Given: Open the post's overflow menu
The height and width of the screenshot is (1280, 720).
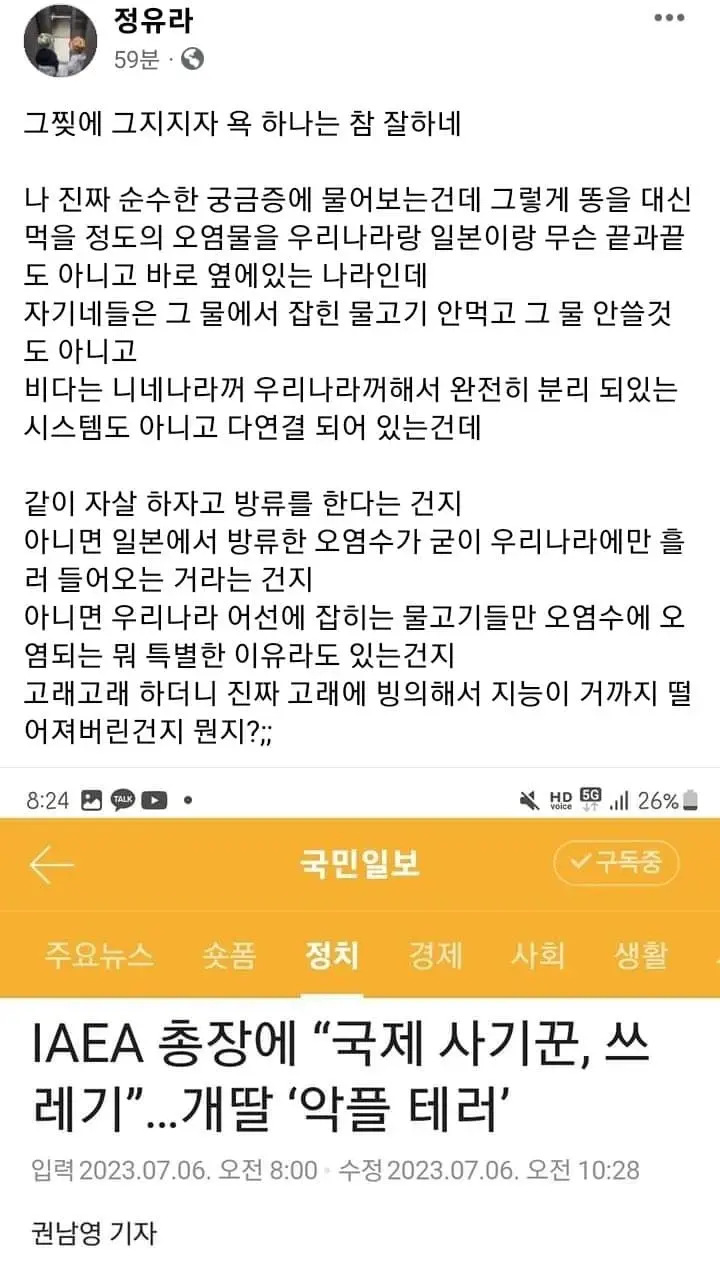Looking at the screenshot, I should click(669, 19).
